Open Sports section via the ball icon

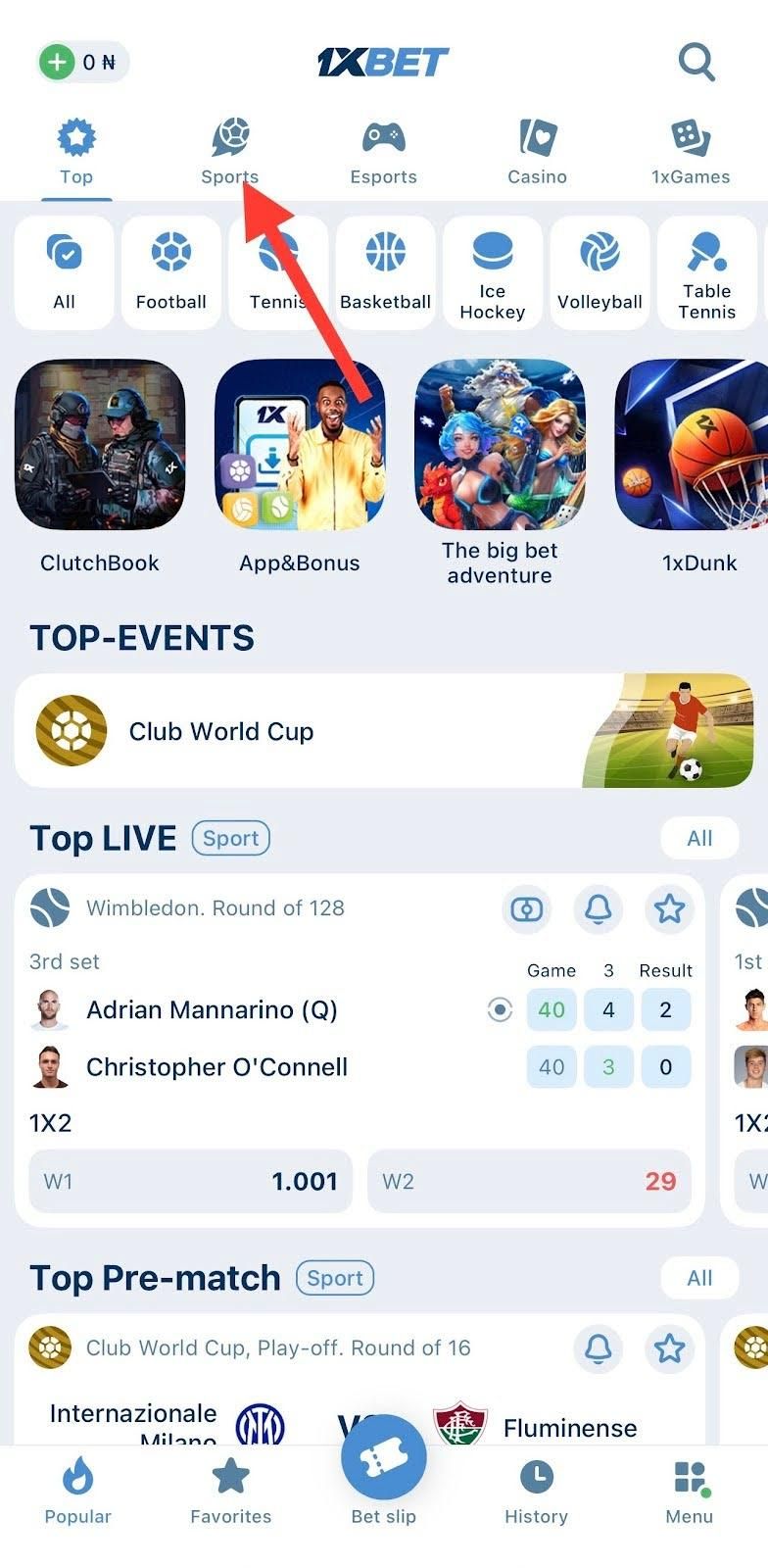(x=230, y=137)
